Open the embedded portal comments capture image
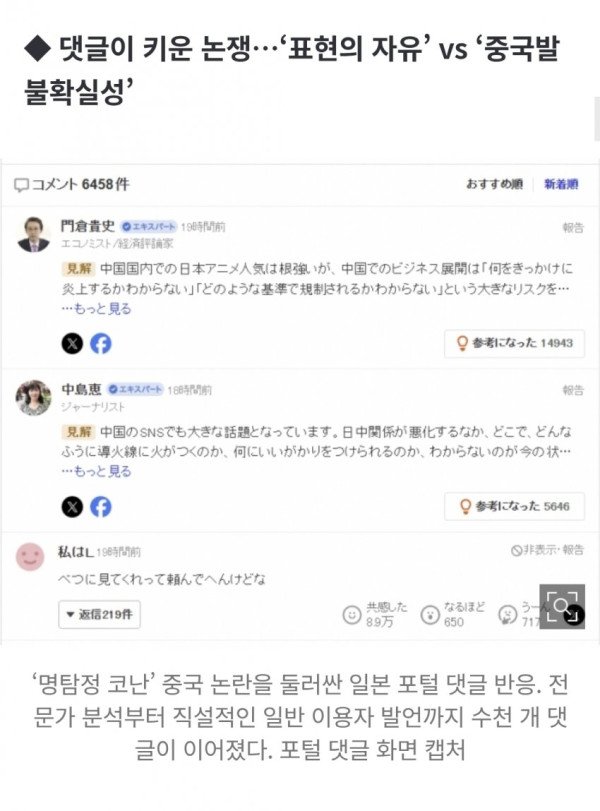The height and width of the screenshot is (811, 600). (300, 400)
